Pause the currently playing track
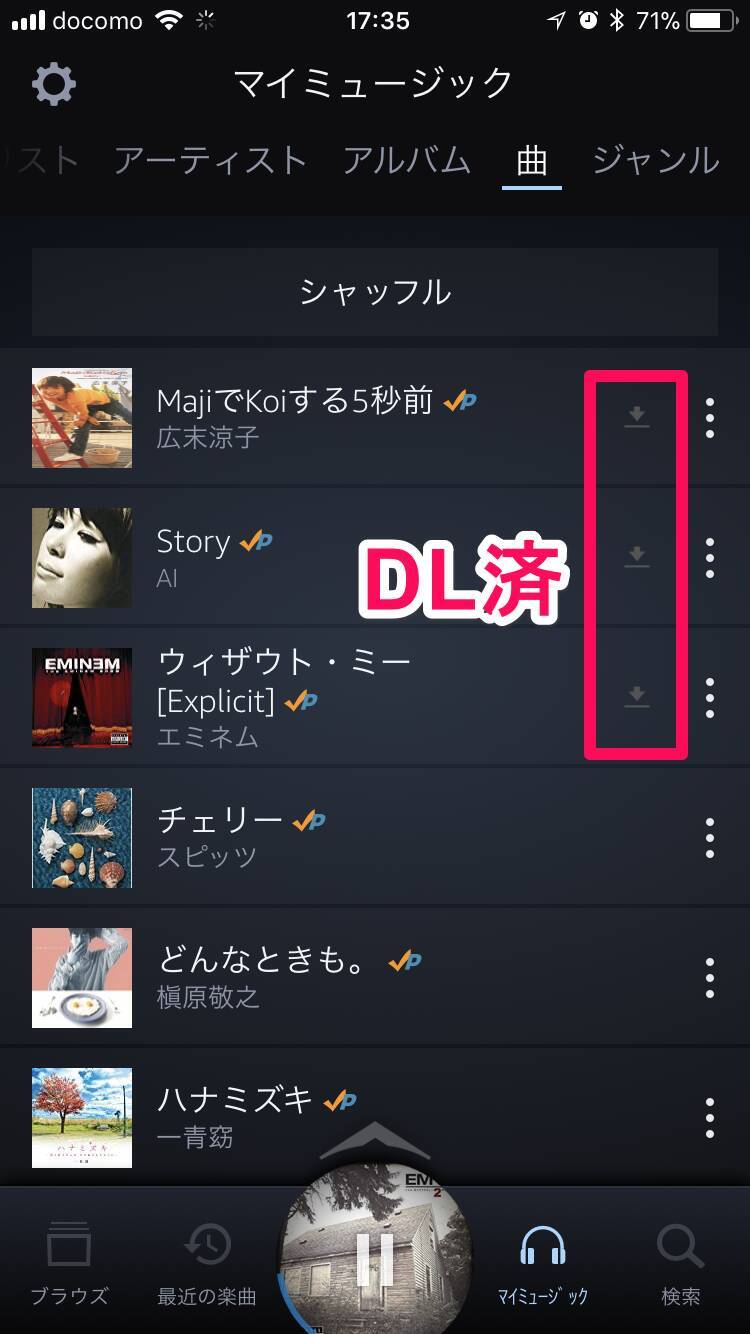The height and width of the screenshot is (1334, 750). click(x=375, y=1258)
